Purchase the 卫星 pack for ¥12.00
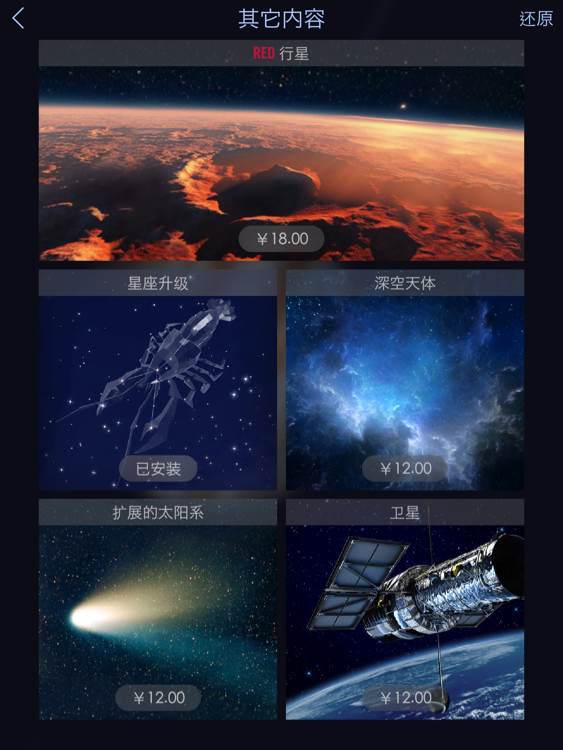This screenshot has width=563, height=750. tap(405, 697)
